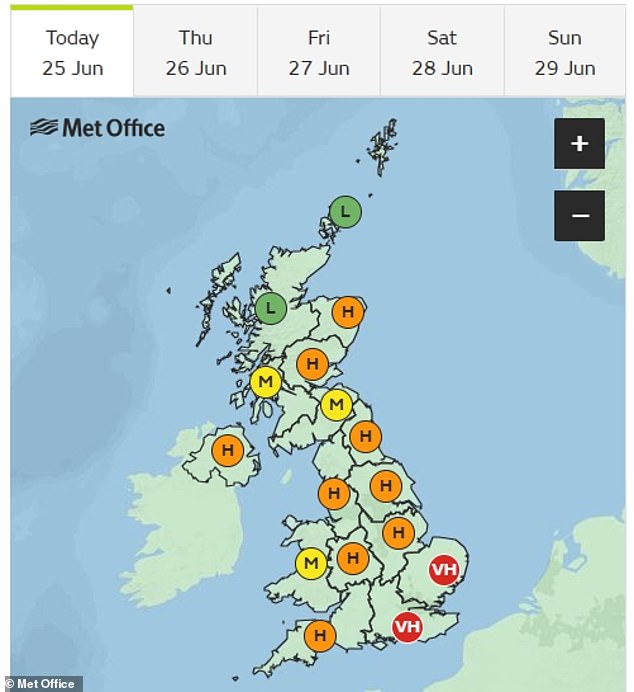Switch to the Fri 27 Jun forecast
This screenshot has width=634, height=692.
319,52
